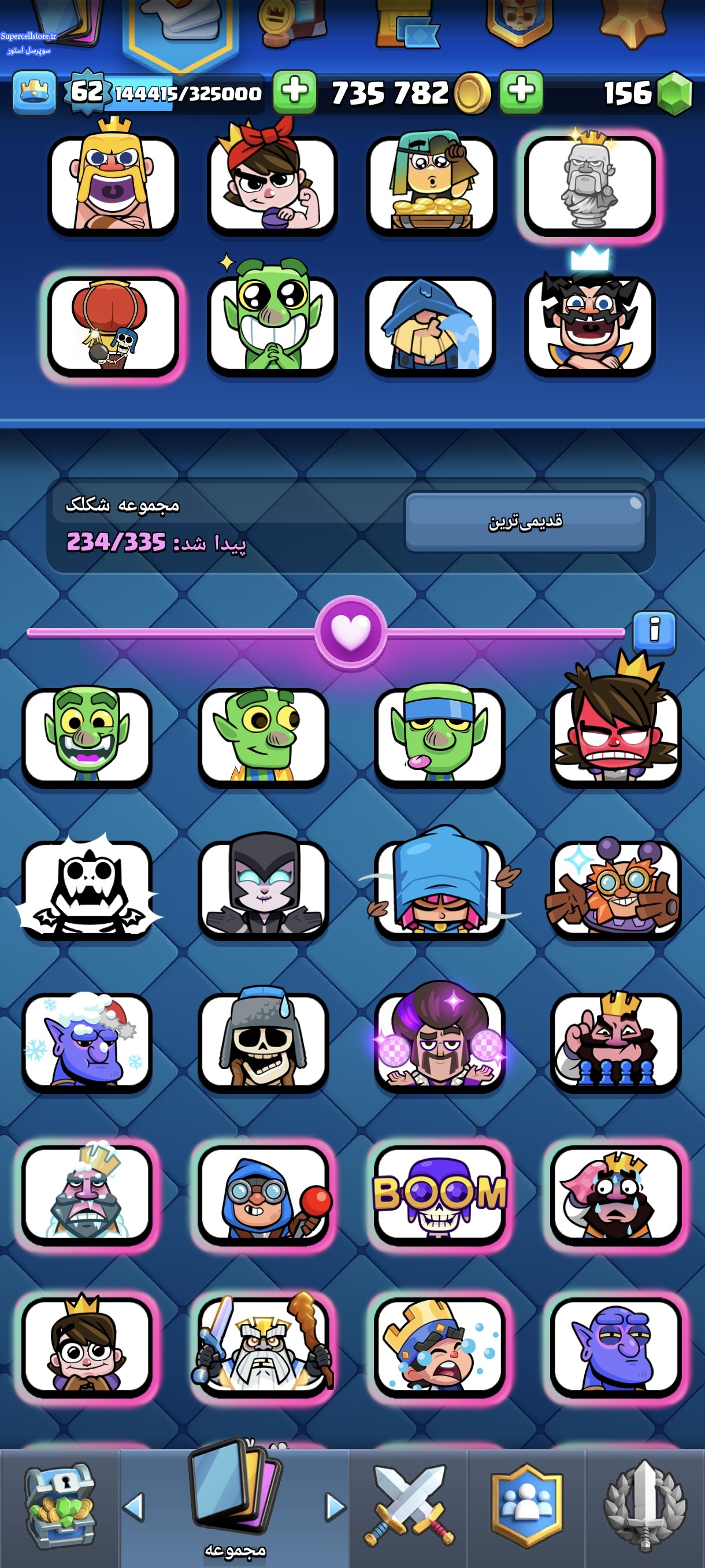Image resolution: width=705 pixels, height=1568 pixels.
Task: Open the events sword and laurel tab
Action: click(x=645, y=1506)
